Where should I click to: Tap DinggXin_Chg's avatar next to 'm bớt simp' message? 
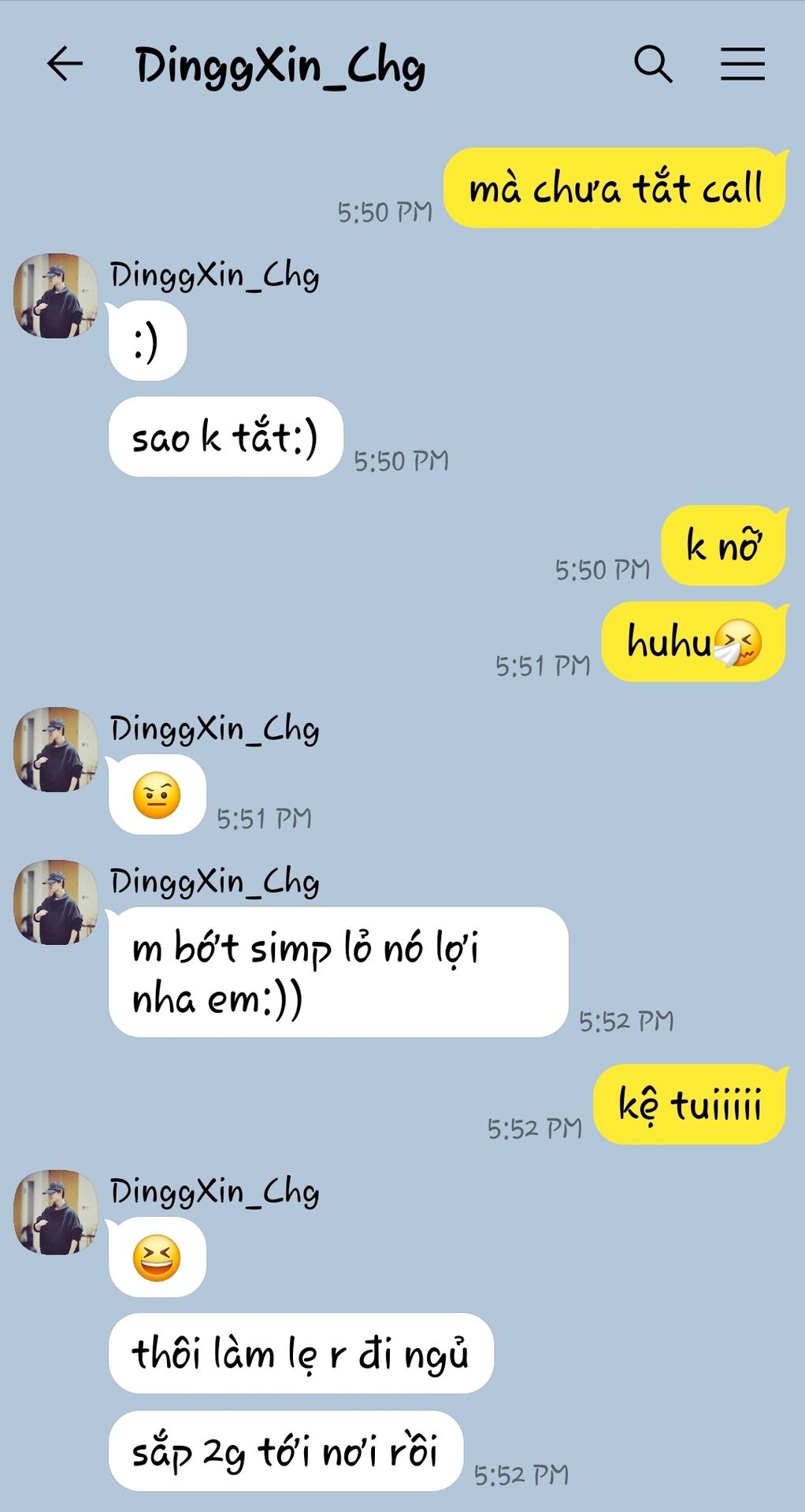tap(56, 902)
